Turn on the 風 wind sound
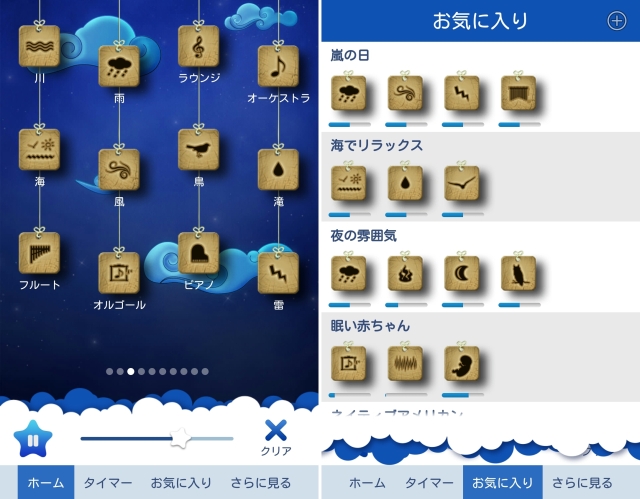 point(119,170)
